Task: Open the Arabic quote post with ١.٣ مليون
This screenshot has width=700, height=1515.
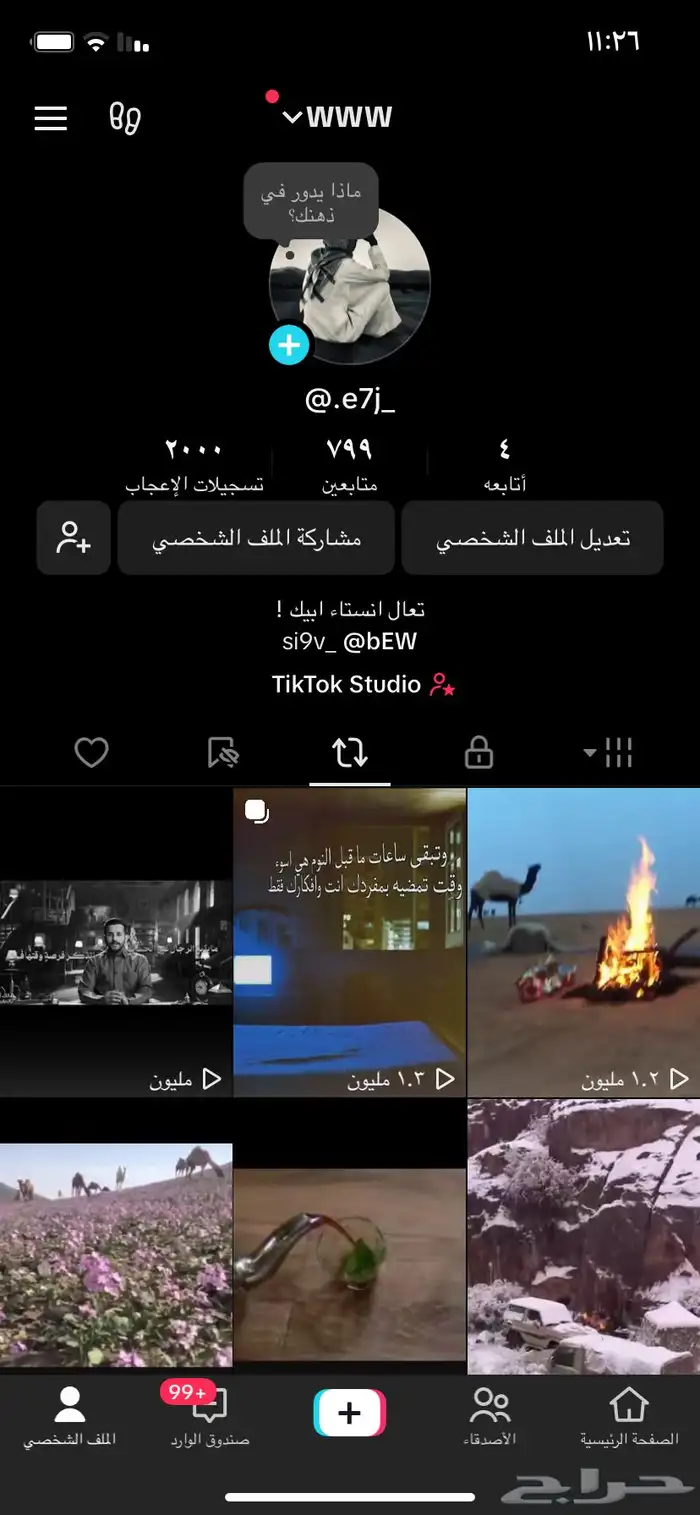Action: (349, 940)
